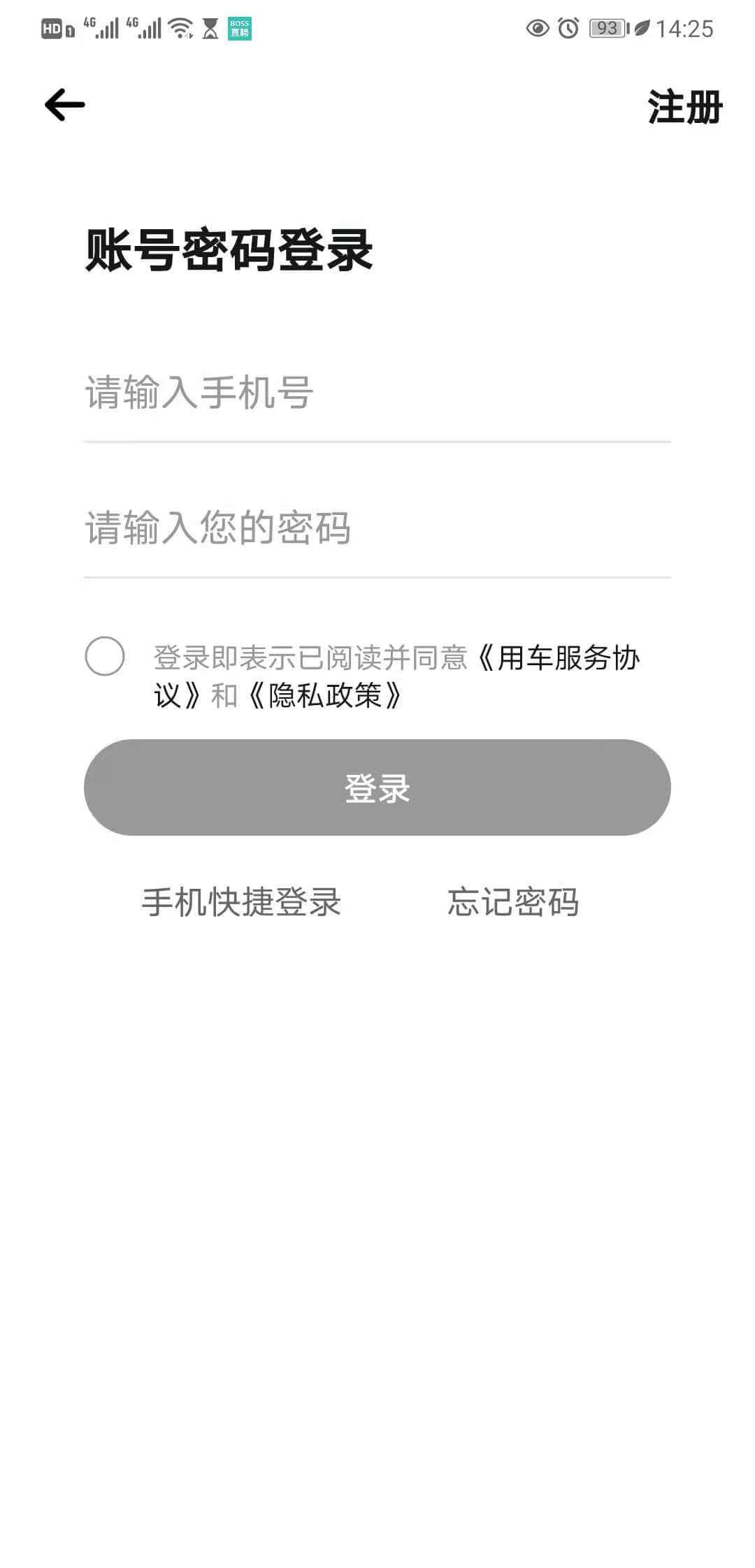Screen dimensions: 755x1568
Task: Go back using the arrow icon
Action: pos(64,105)
